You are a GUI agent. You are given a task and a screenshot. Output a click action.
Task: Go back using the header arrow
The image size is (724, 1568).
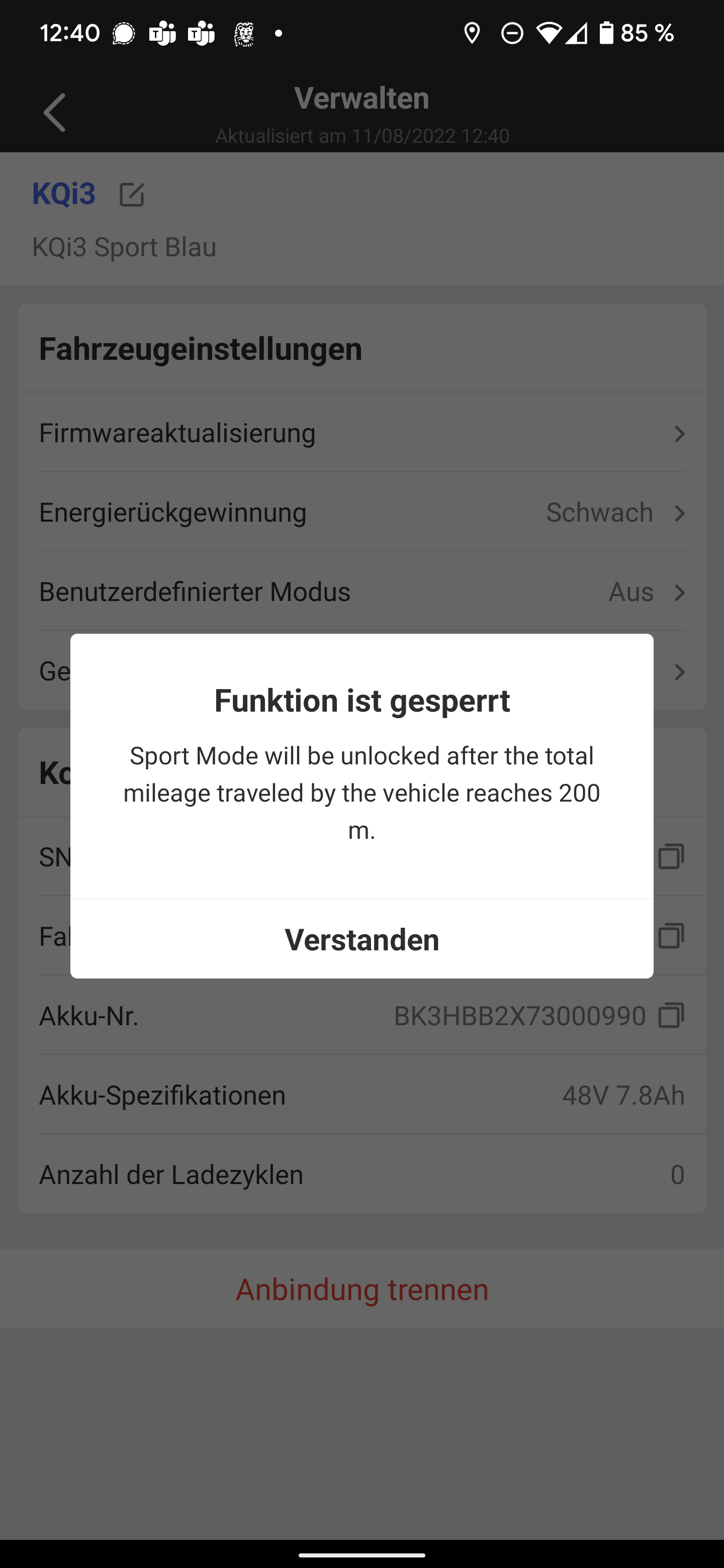(x=55, y=113)
